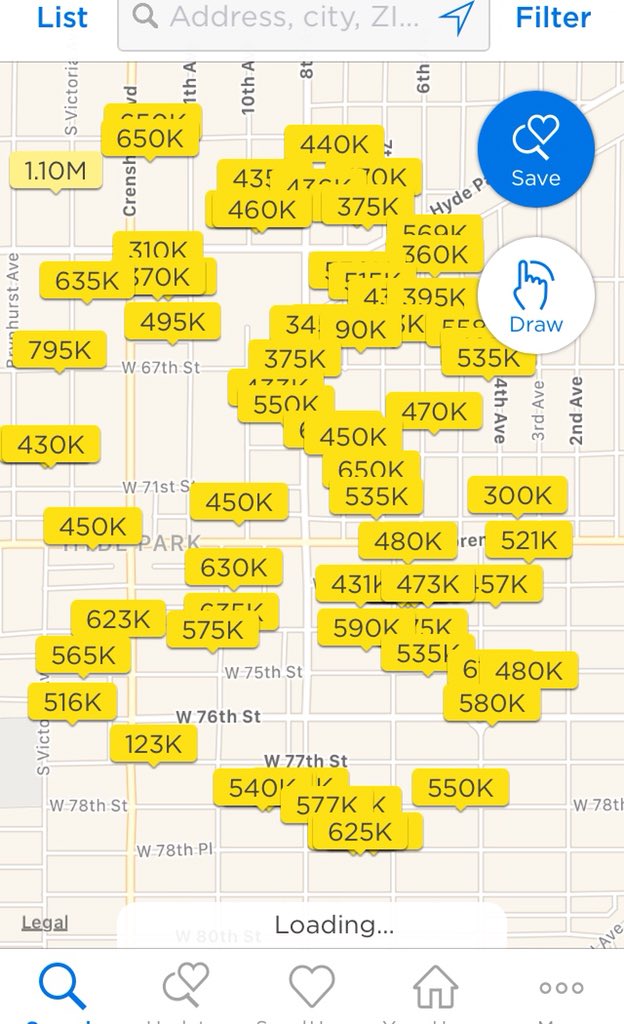Open the 470K price marker
Viewport: 624px width, 1024px height.
[434, 411]
